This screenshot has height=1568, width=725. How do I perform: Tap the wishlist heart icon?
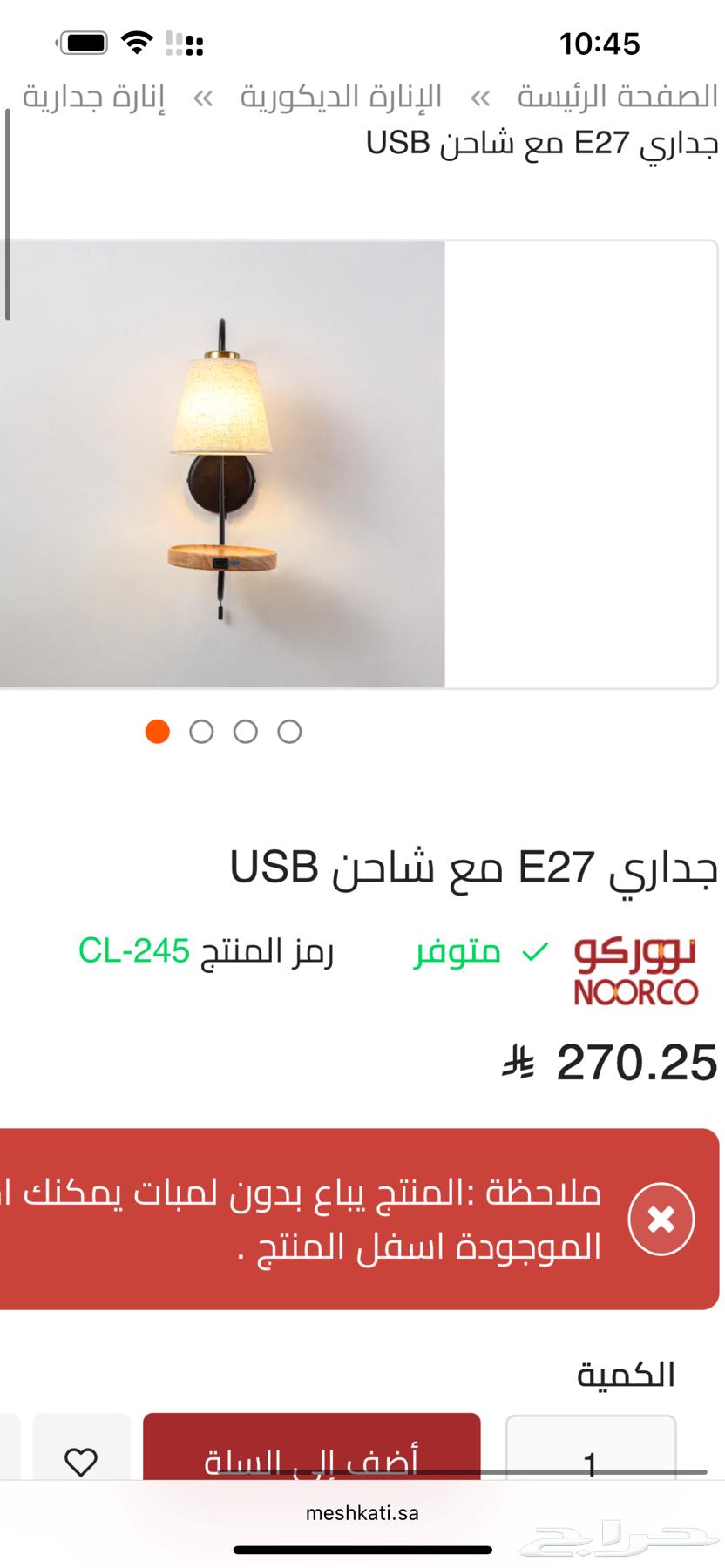pos(81,1457)
